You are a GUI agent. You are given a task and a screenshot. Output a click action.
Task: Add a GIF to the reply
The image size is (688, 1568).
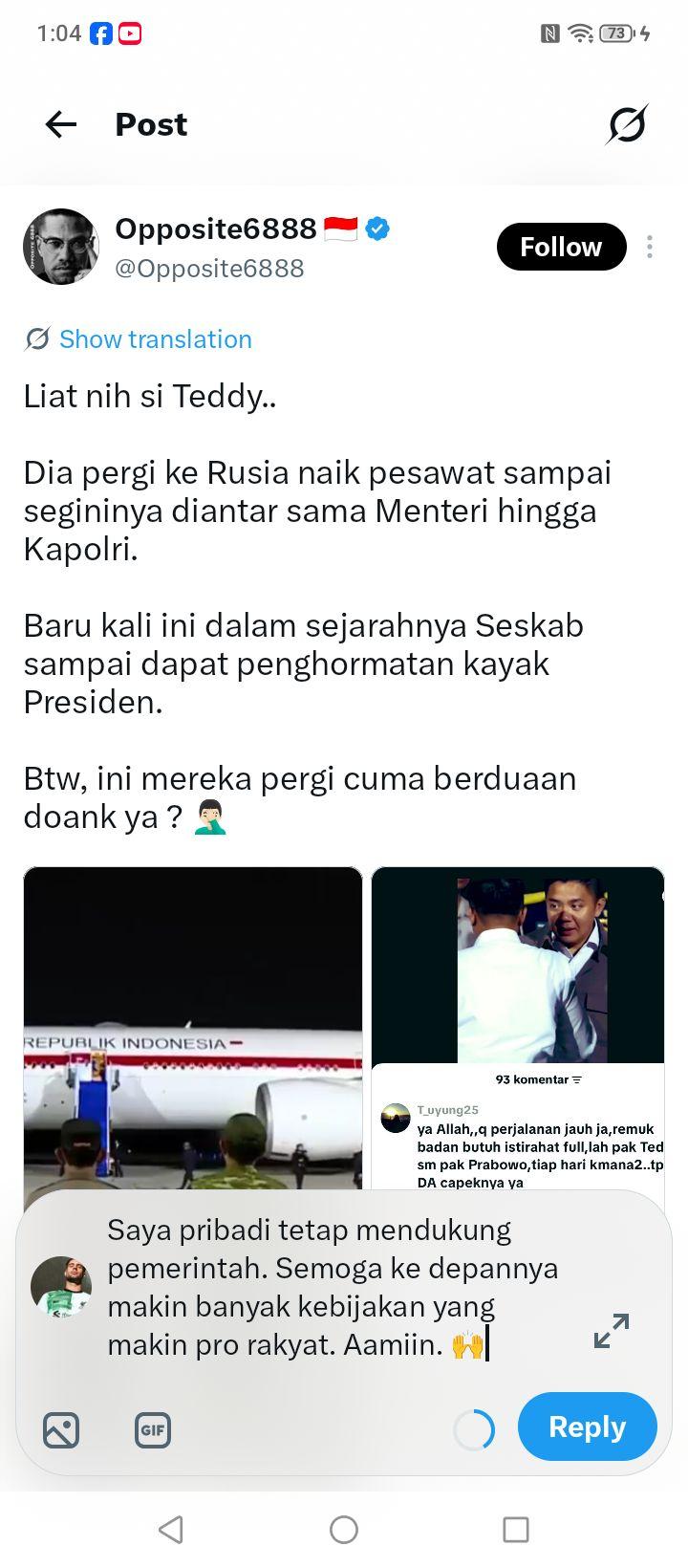pos(153,1430)
